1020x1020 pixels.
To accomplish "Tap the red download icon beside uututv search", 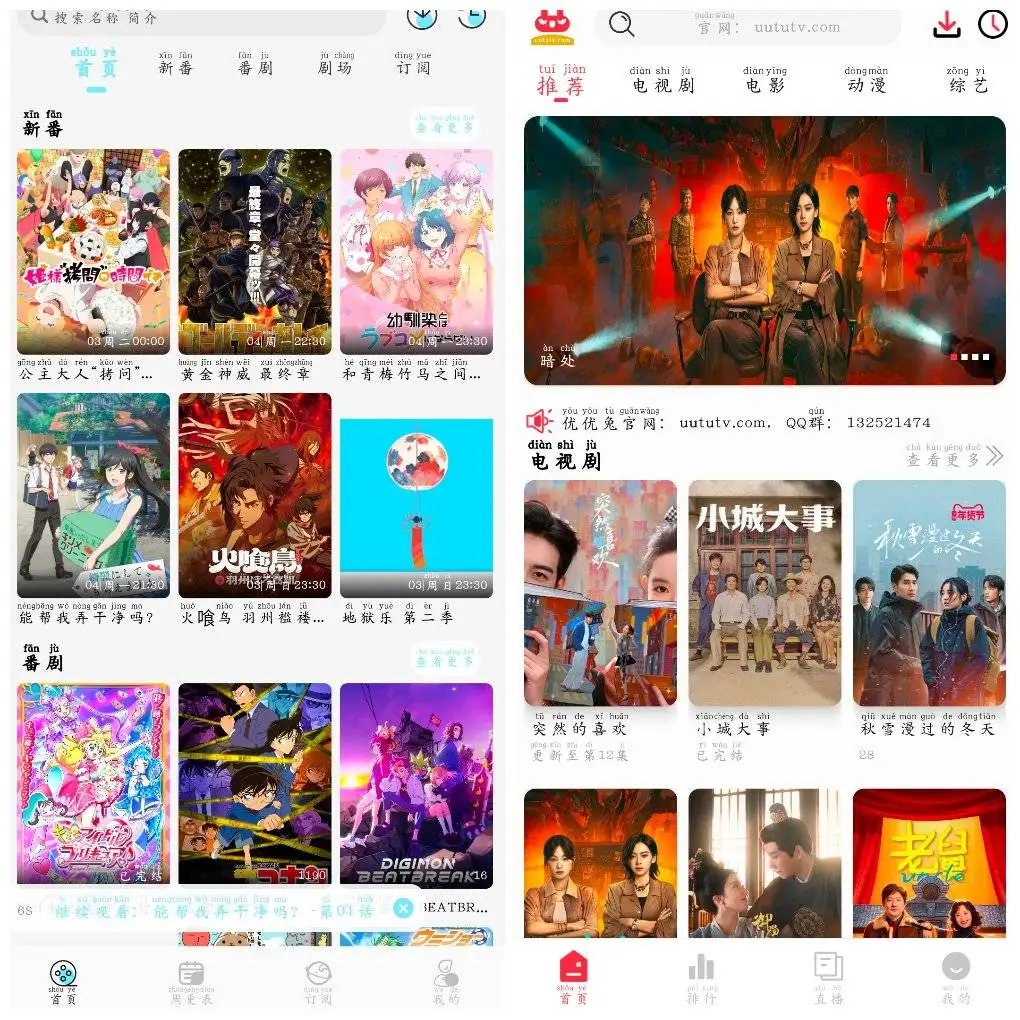I will pyautogui.click(x=946, y=24).
